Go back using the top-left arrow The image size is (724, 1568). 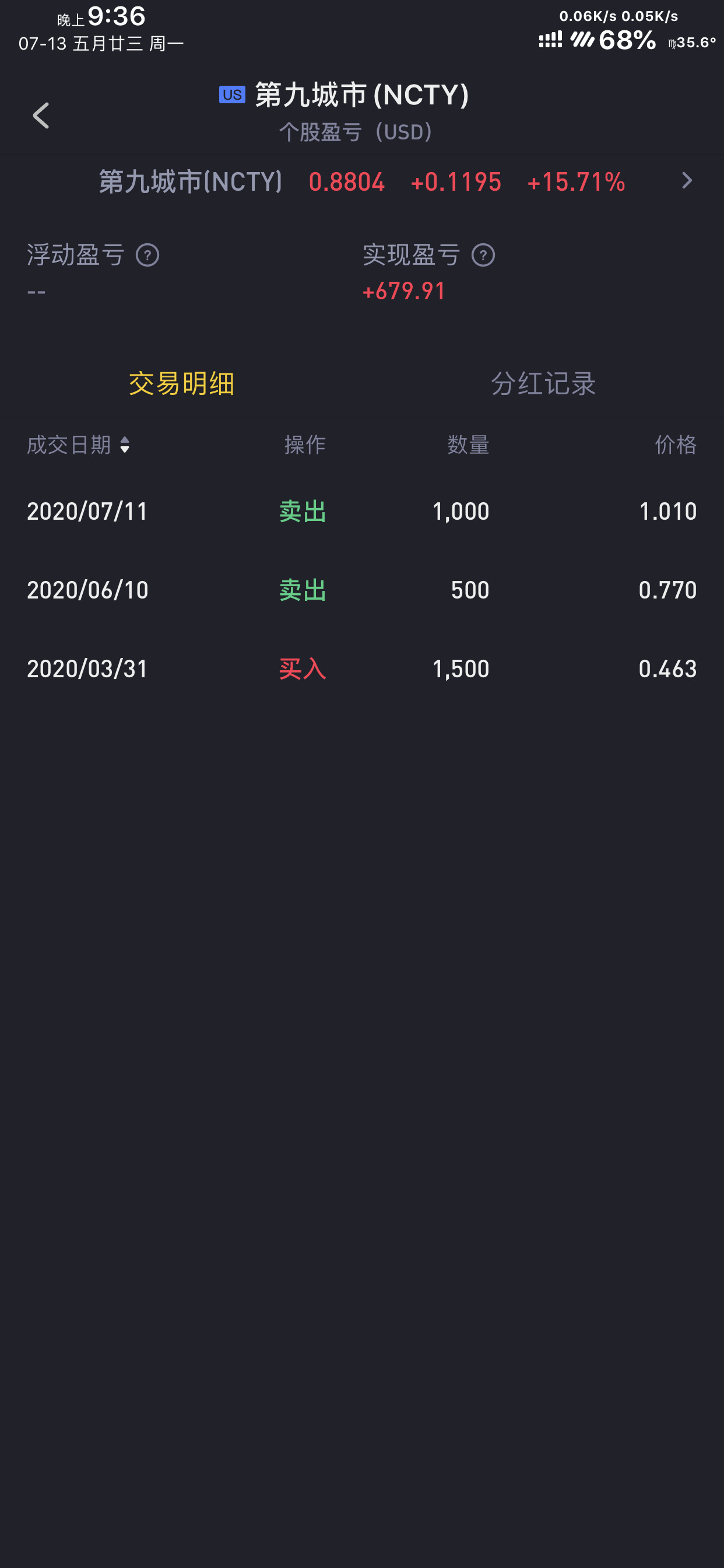click(41, 116)
